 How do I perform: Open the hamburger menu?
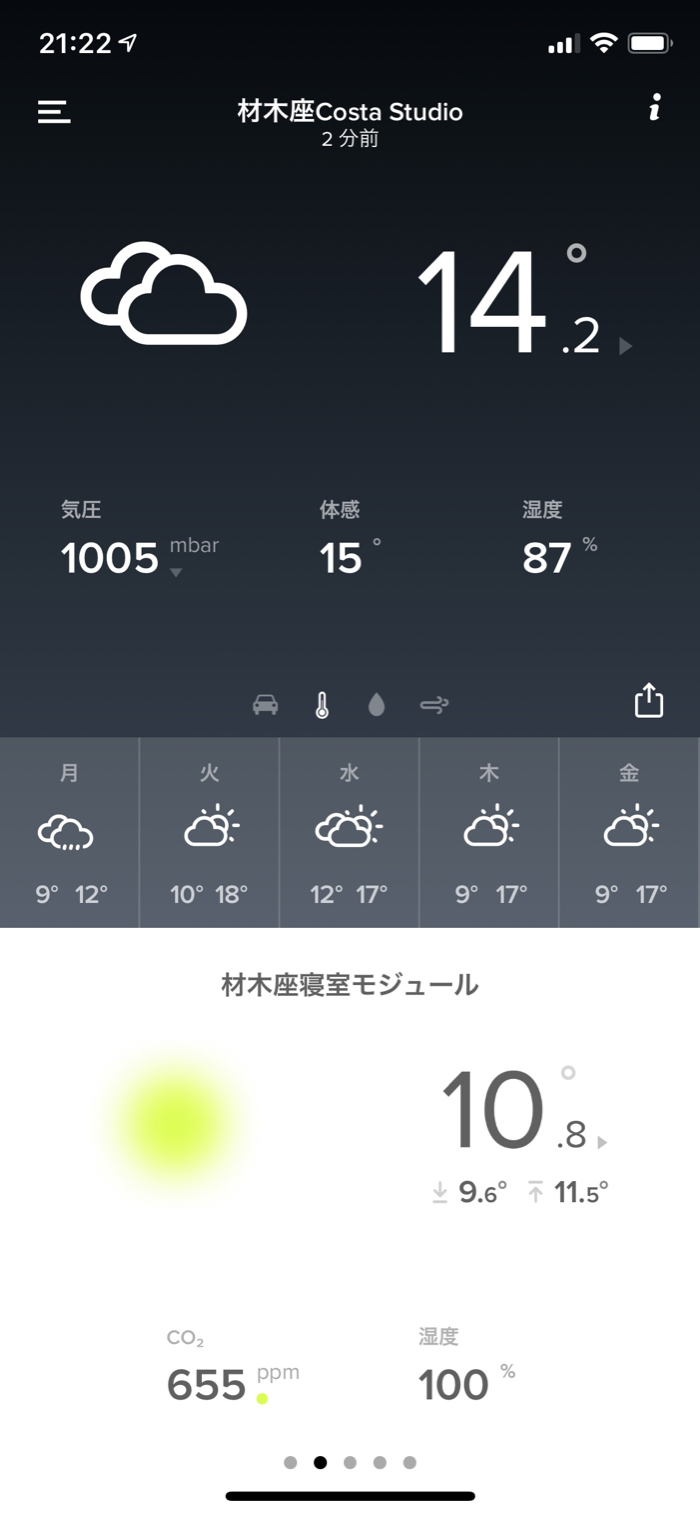click(54, 111)
